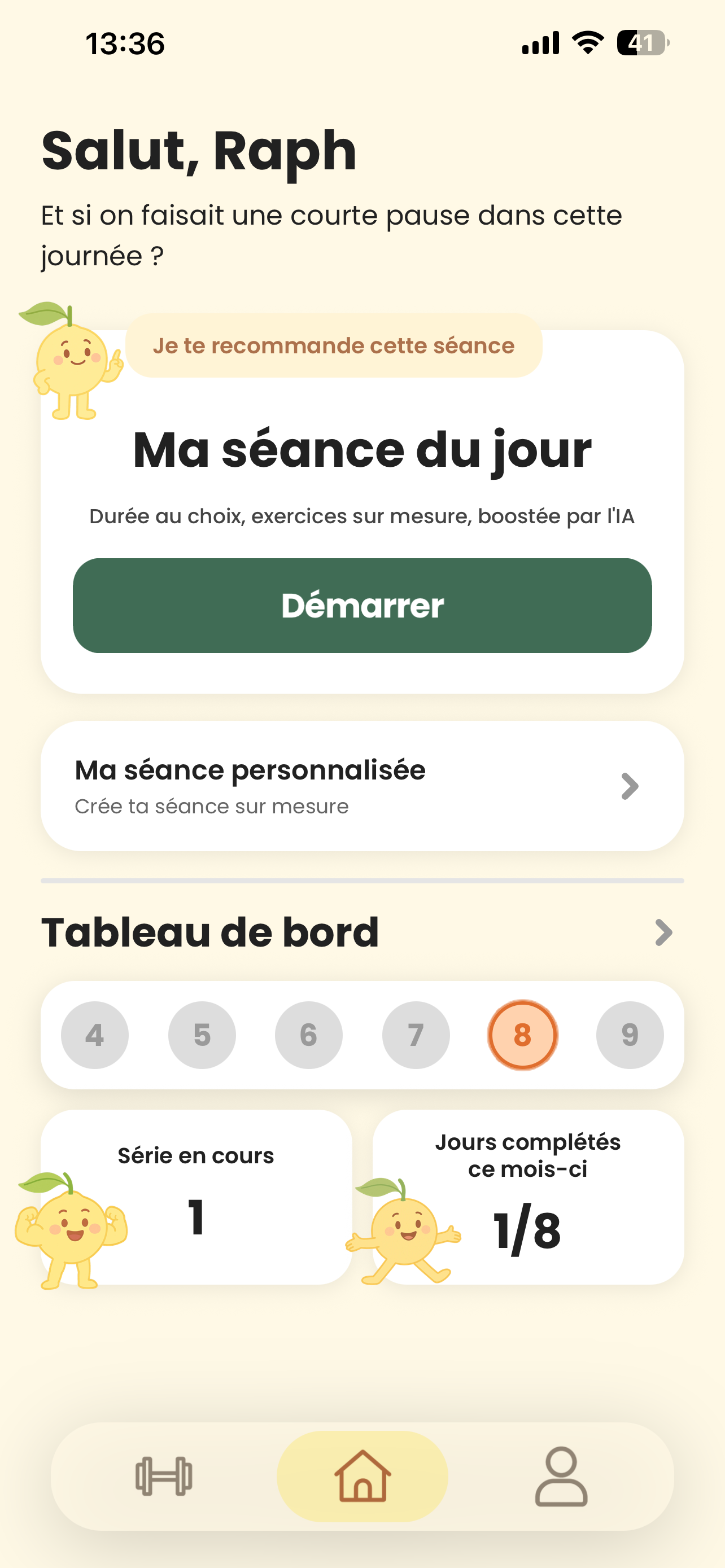725x1568 pixels.
Task: Select day 4 in the calendar strip
Action: click(x=95, y=1035)
